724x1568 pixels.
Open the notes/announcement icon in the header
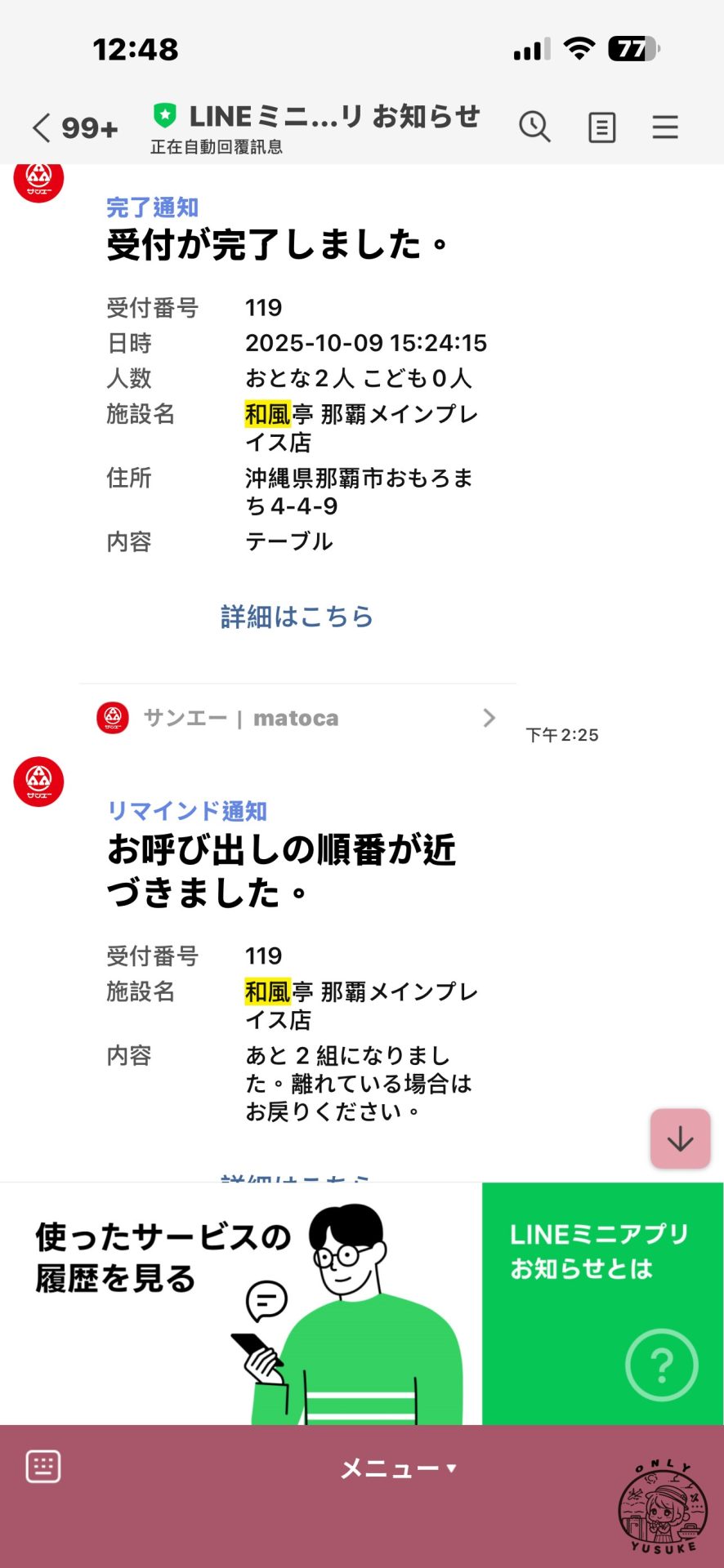pyautogui.click(x=601, y=127)
